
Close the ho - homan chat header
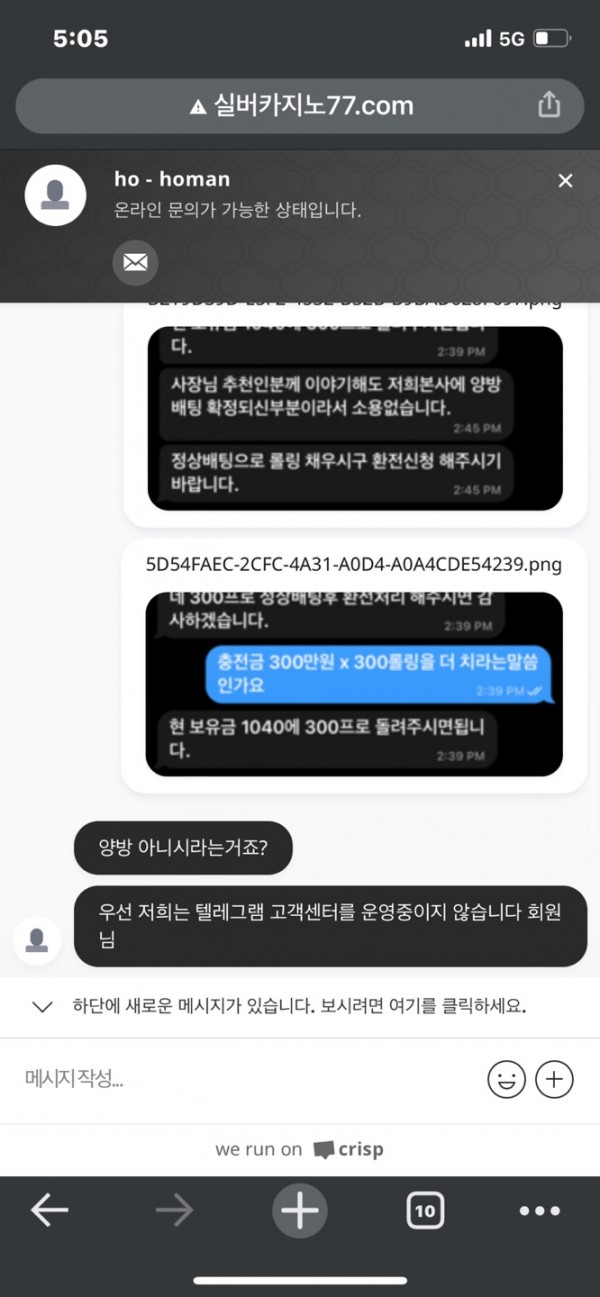[x=565, y=181]
